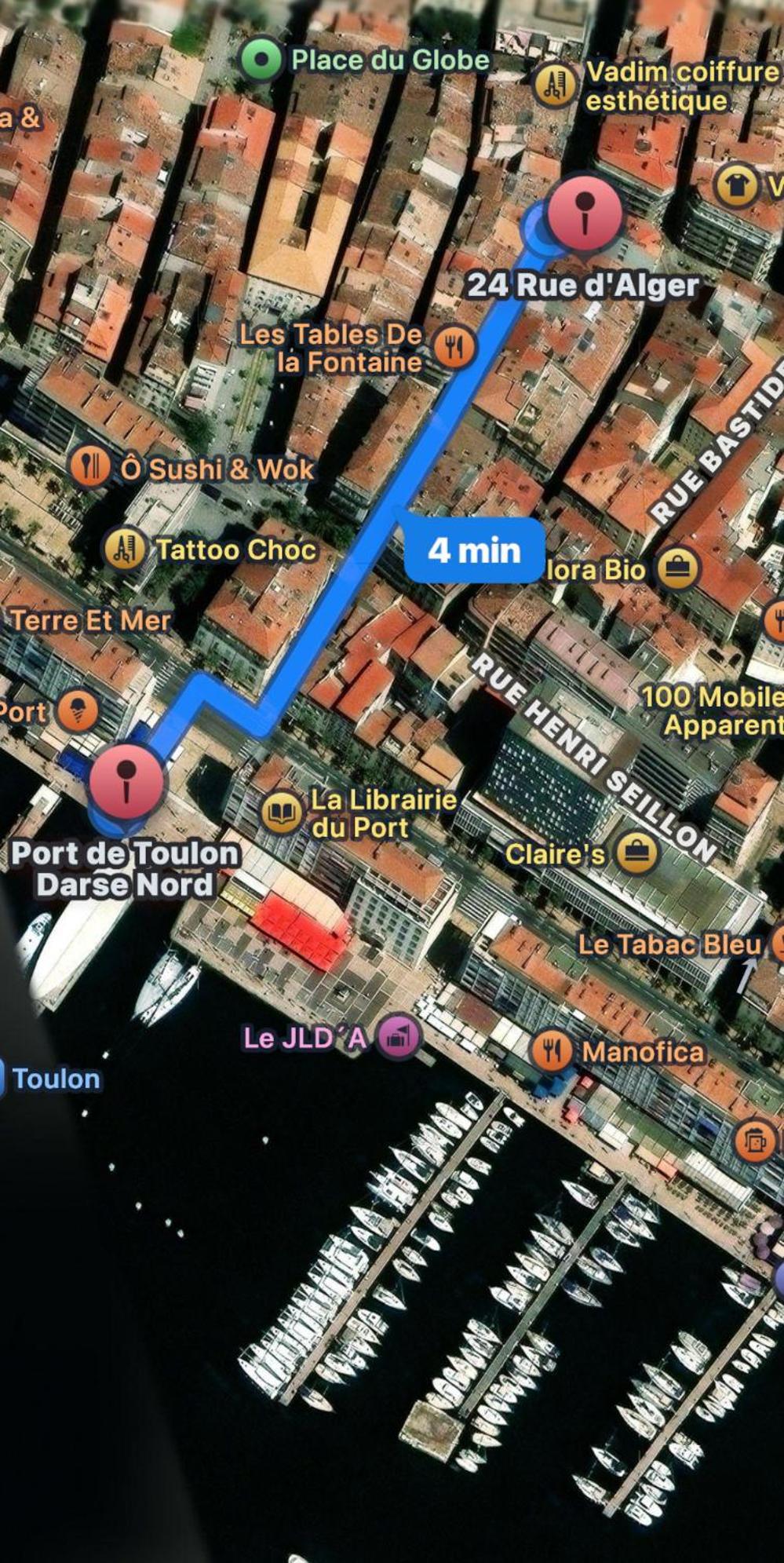Image resolution: width=784 pixels, height=1563 pixels.
Task: Tap the 4 min route label
Action: pos(474,550)
